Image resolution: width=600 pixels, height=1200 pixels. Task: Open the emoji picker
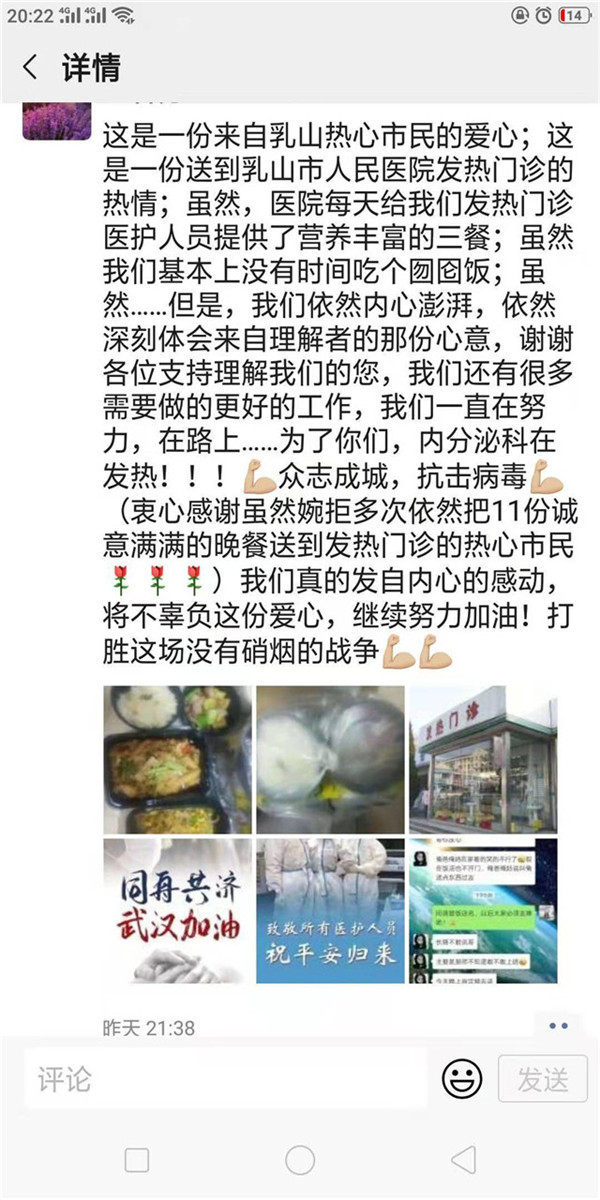(462, 1079)
